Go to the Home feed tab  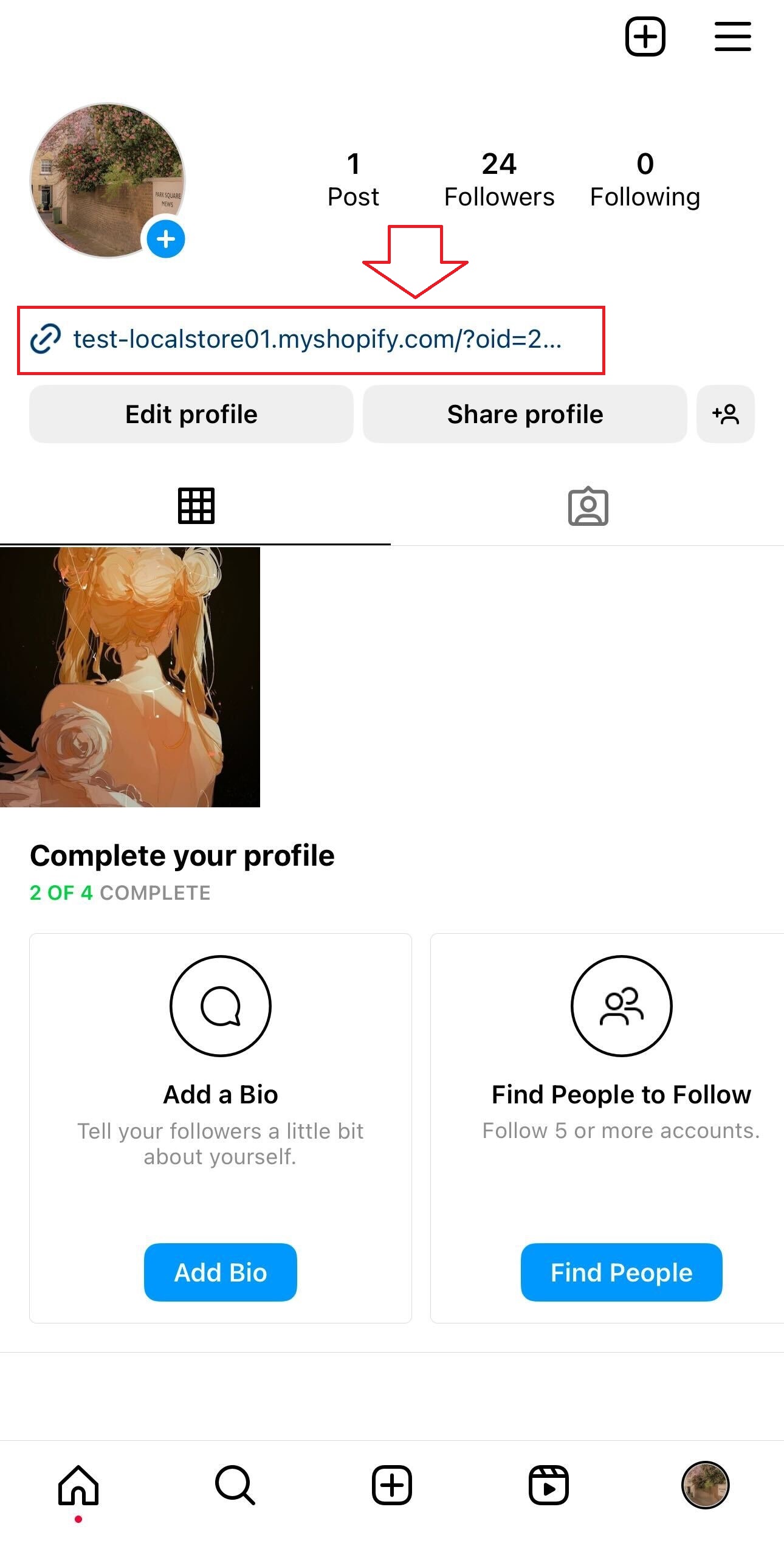[78, 1485]
